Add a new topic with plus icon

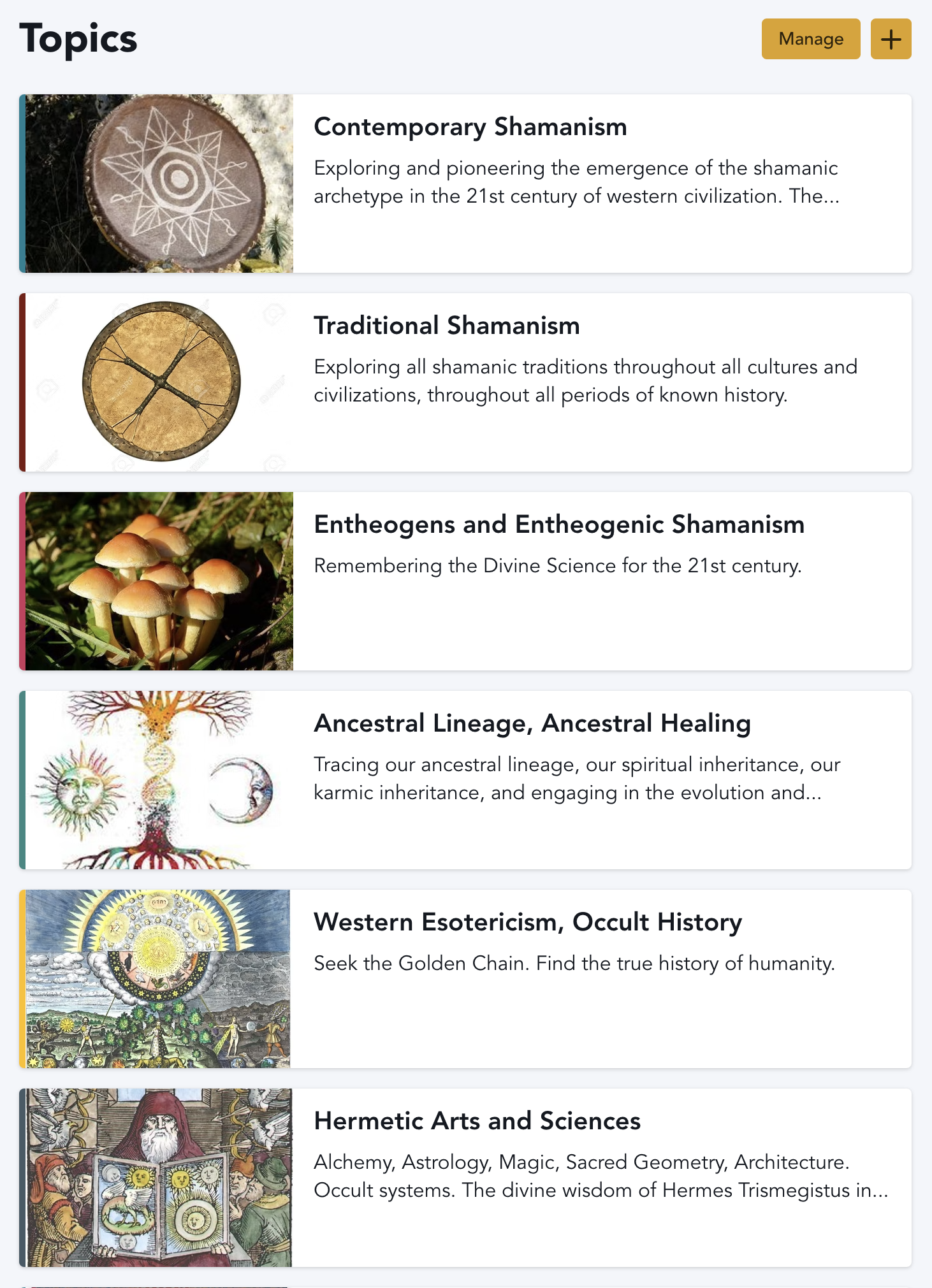click(x=891, y=39)
